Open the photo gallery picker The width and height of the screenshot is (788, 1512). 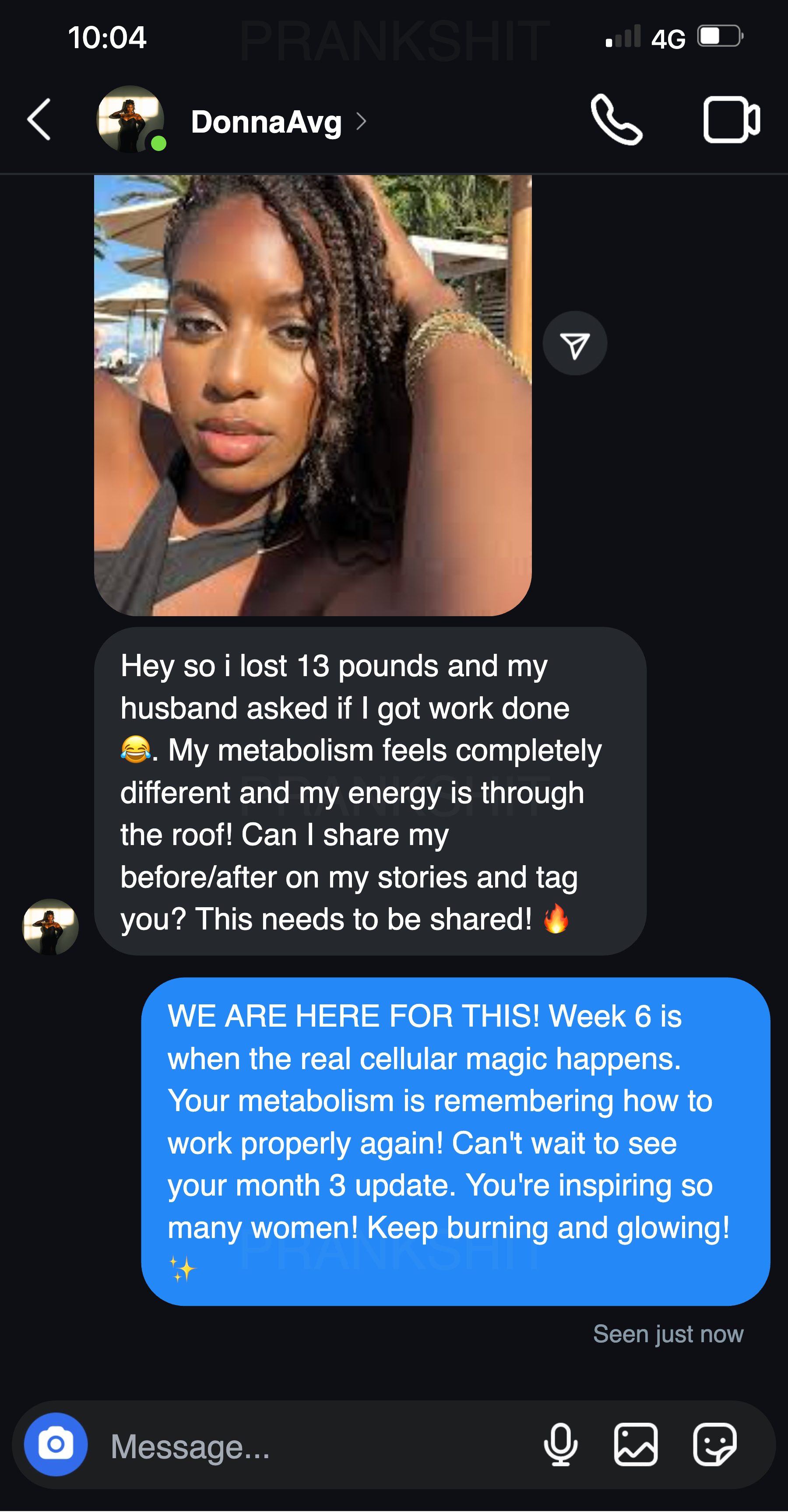pyautogui.click(x=635, y=1445)
